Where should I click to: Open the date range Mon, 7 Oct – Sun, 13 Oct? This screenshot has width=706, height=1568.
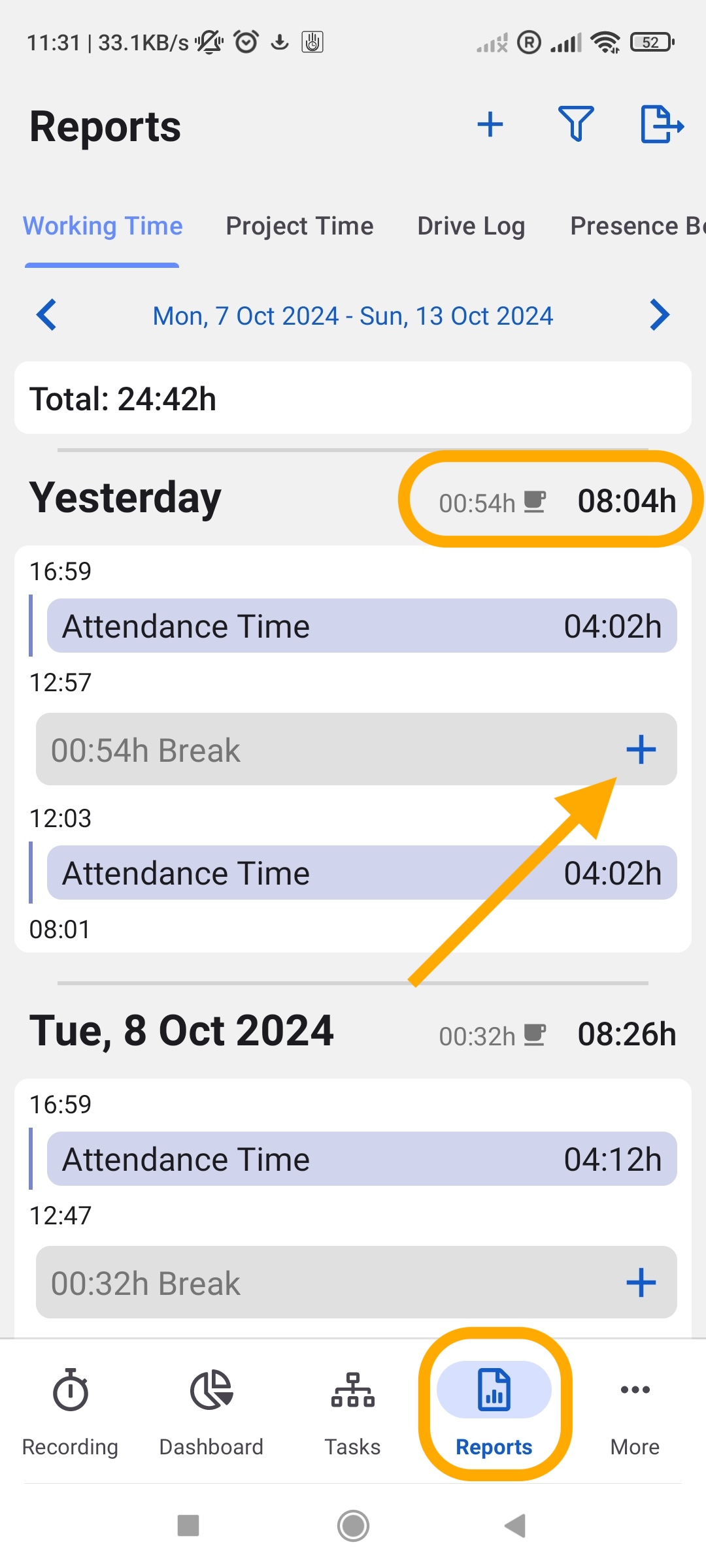coord(353,316)
